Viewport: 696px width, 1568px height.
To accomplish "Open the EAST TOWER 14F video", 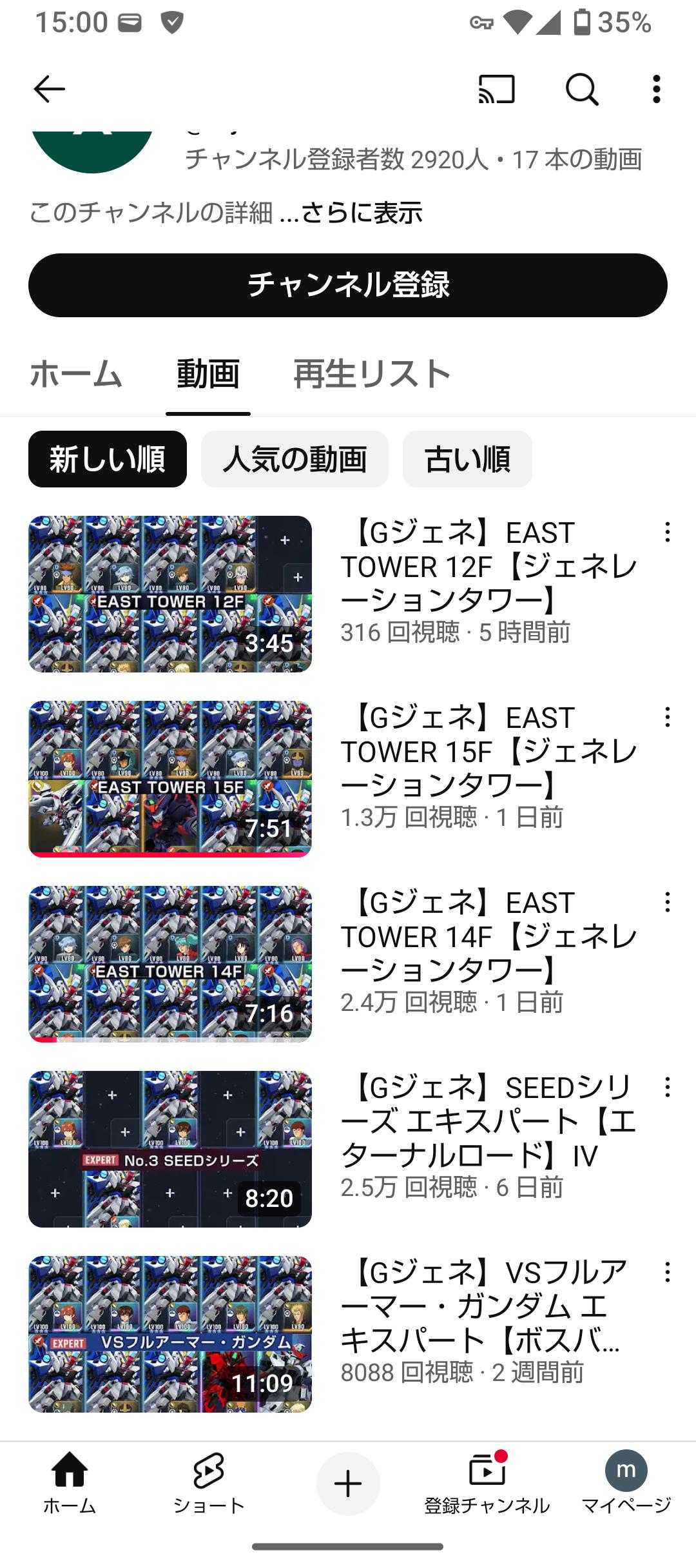I will [170, 964].
